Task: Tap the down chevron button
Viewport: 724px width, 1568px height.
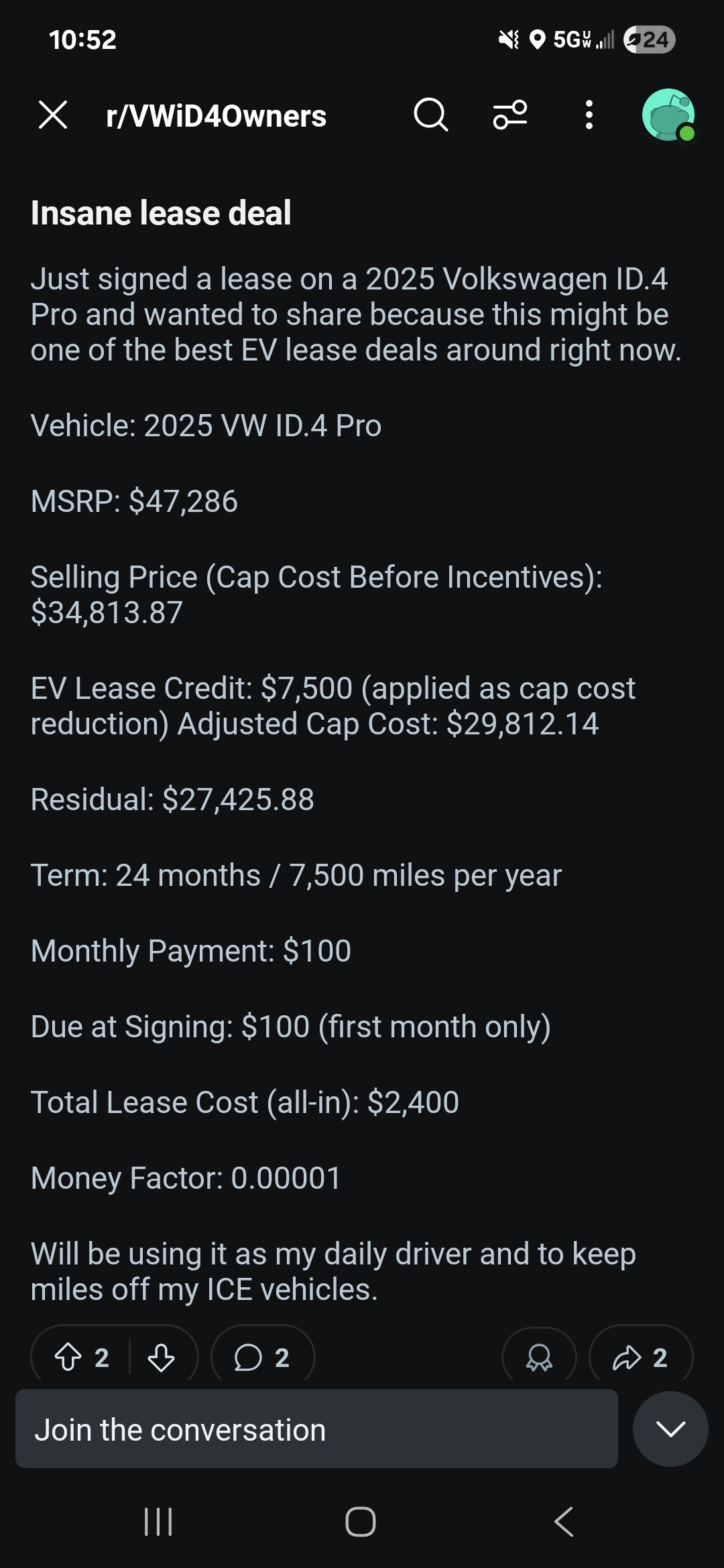Action: [x=670, y=1429]
